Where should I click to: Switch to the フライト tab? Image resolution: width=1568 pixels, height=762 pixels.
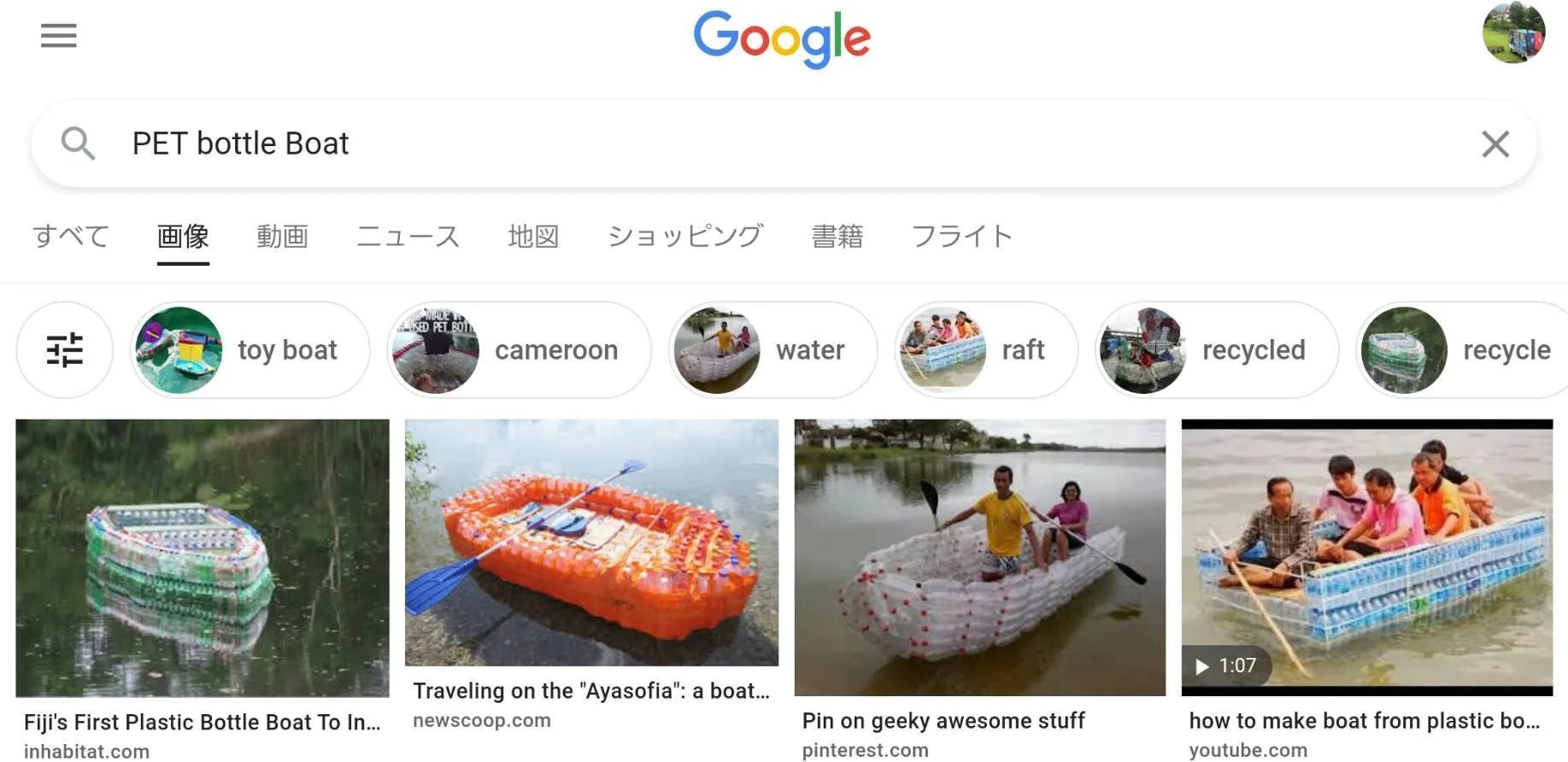[961, 236]
